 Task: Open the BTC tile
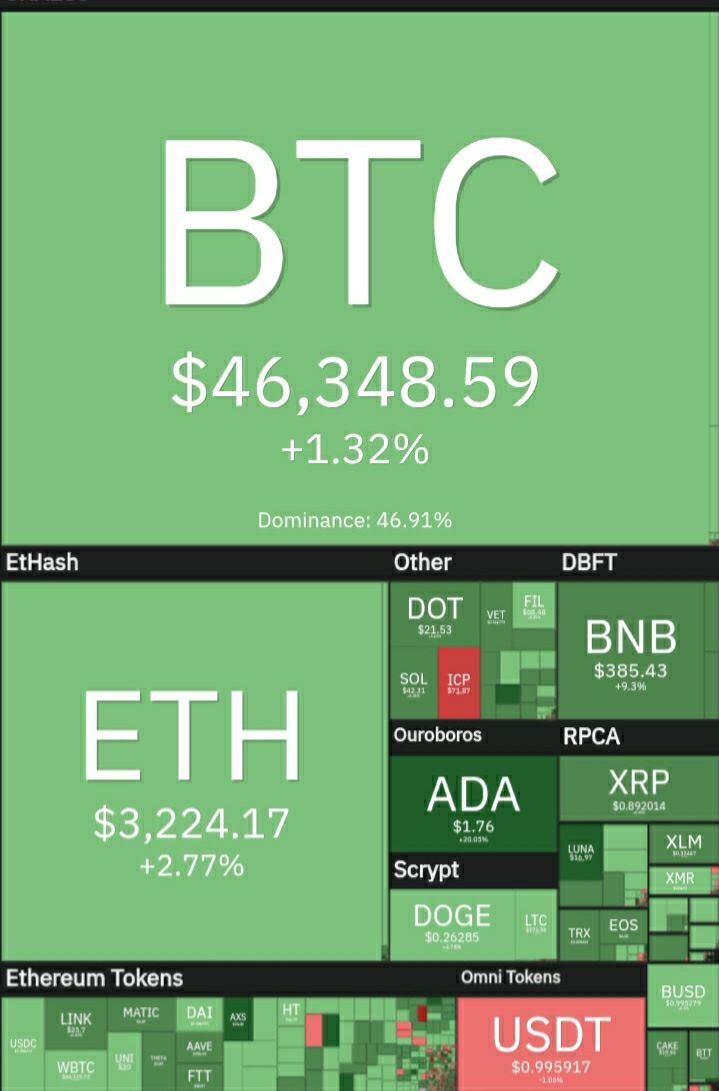click(x=359, y=280)
